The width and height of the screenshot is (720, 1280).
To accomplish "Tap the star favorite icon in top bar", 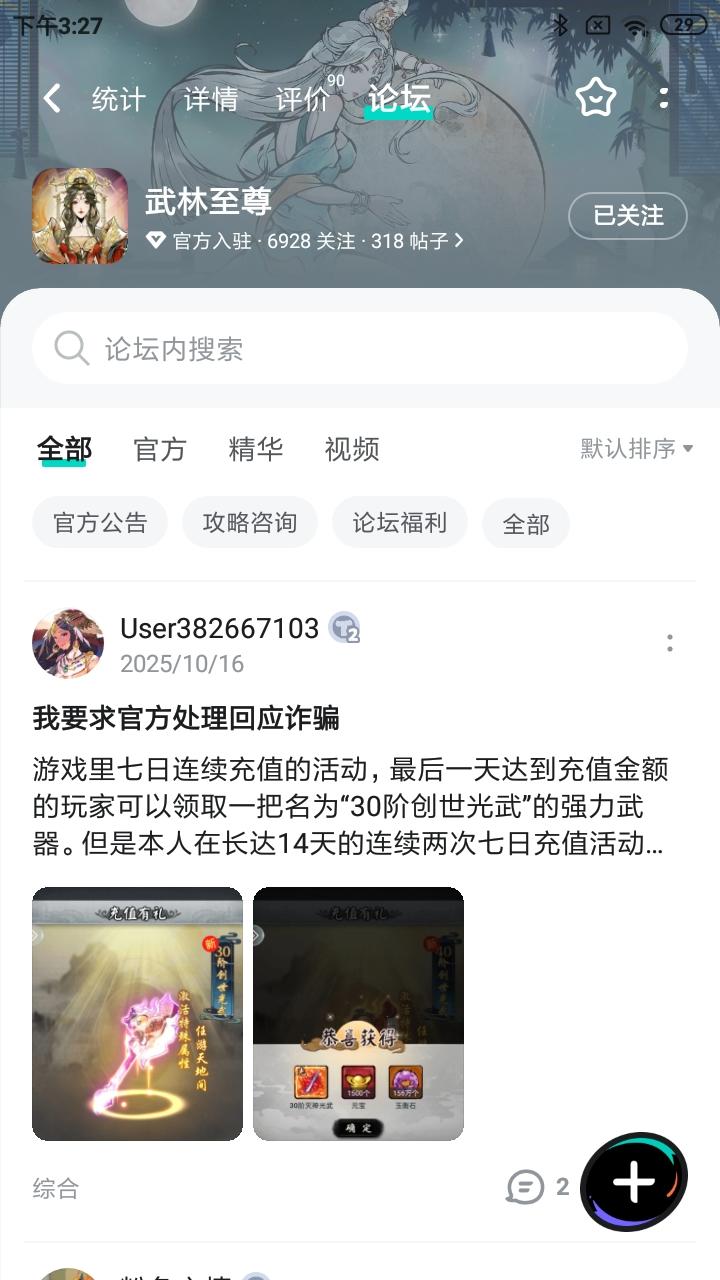I will 595,96.
